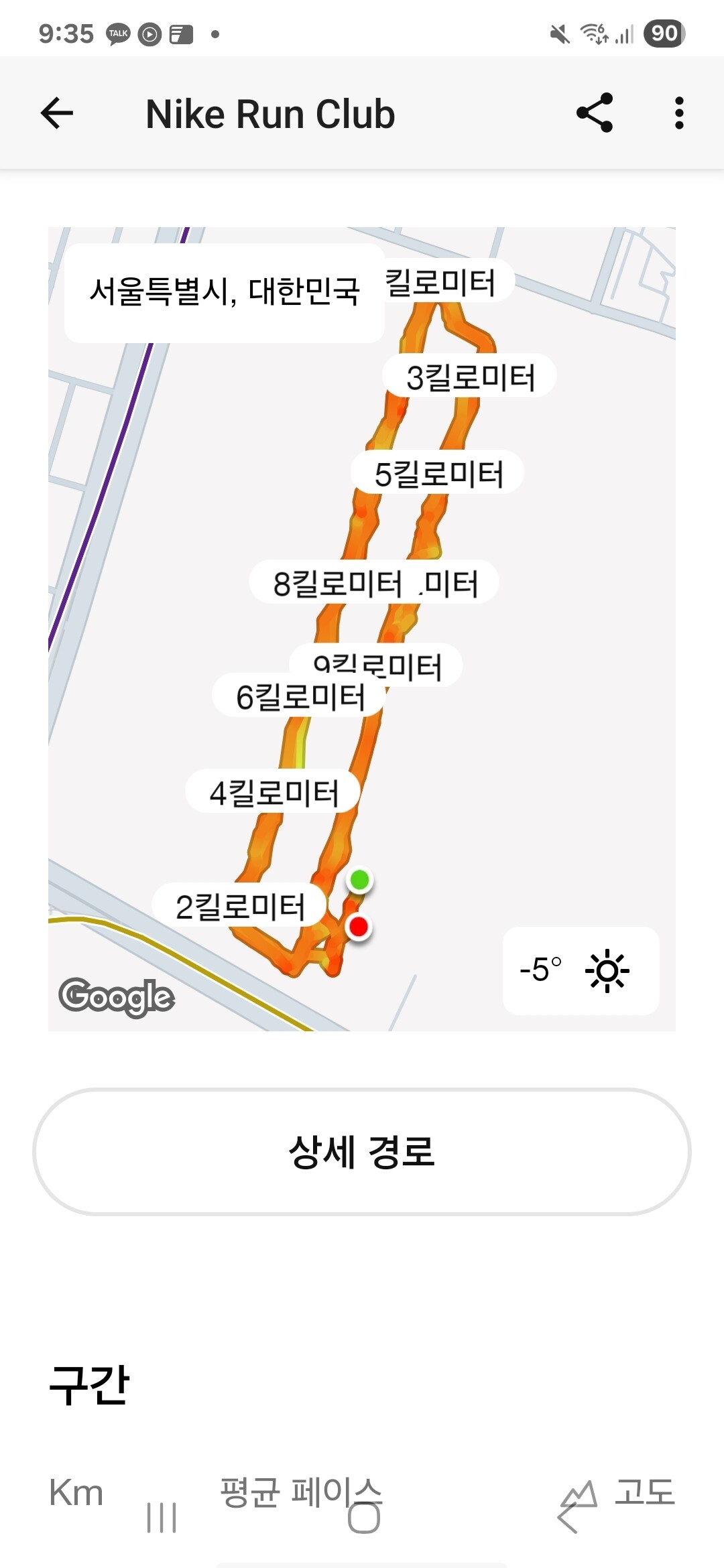Open the recent apps view
This screenshot has width=724, height=1568.
(x=162, y=1517)
